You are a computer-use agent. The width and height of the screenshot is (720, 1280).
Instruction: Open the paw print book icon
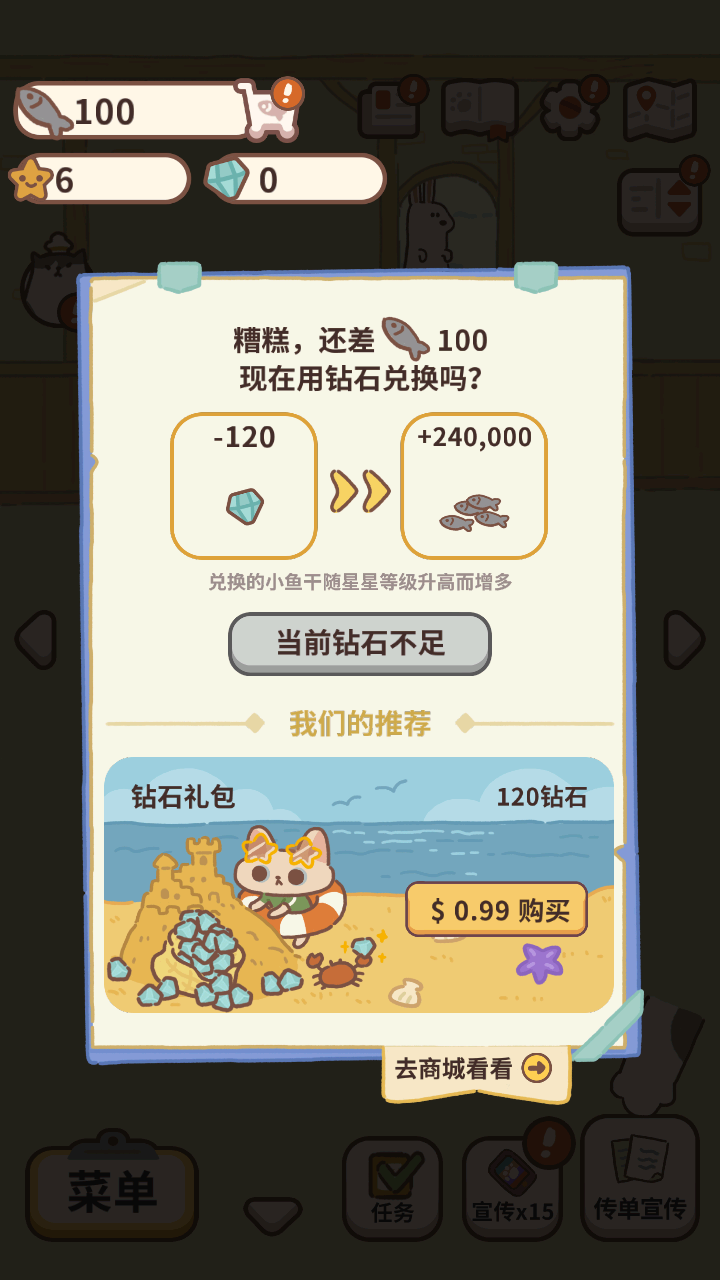[x=479, y=108]
